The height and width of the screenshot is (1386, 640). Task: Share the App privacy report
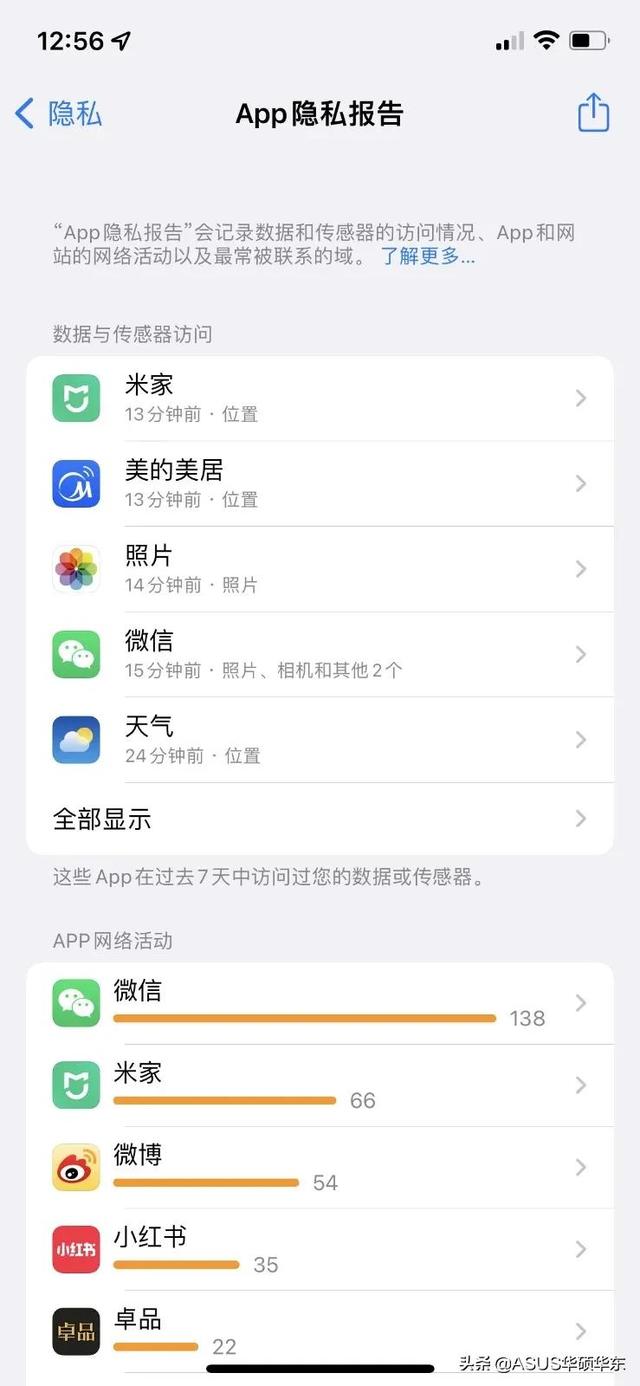(593, 112)
